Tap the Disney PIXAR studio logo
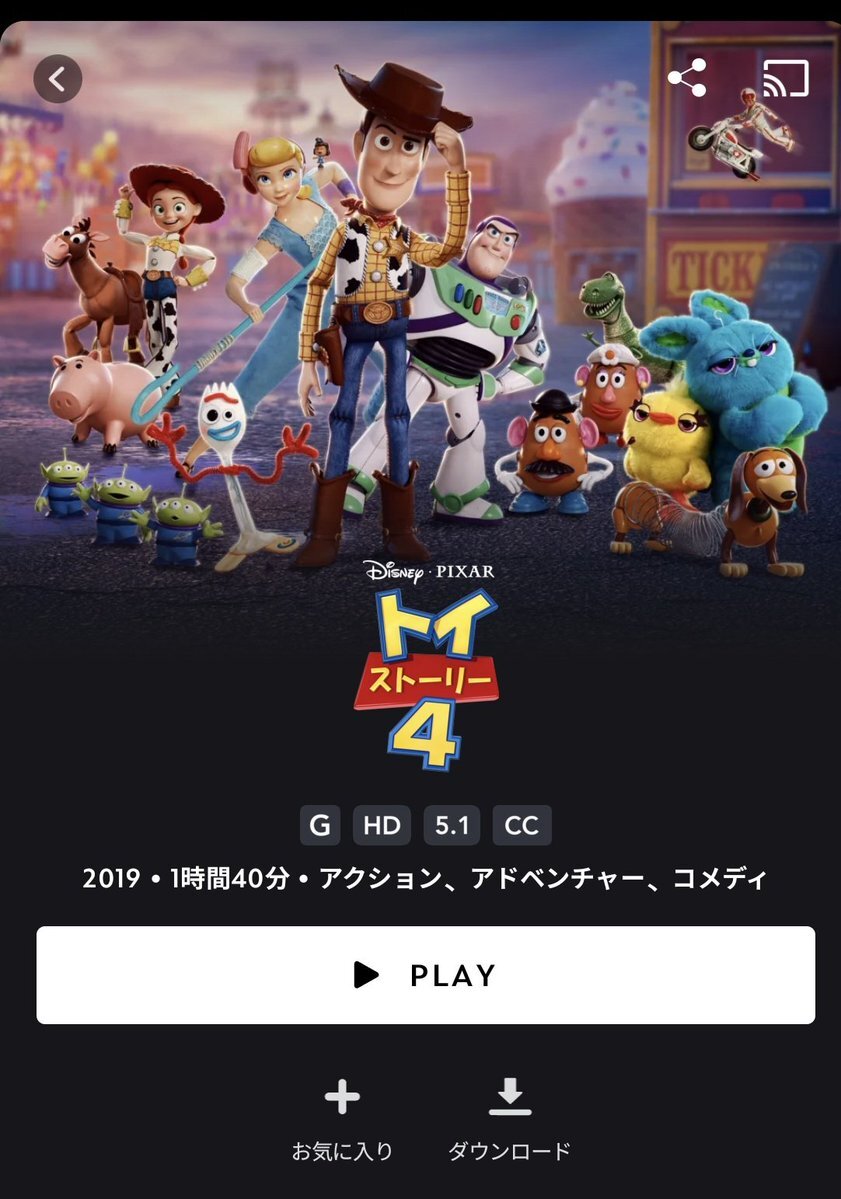The image size is (841, 1199). (429, 571)
